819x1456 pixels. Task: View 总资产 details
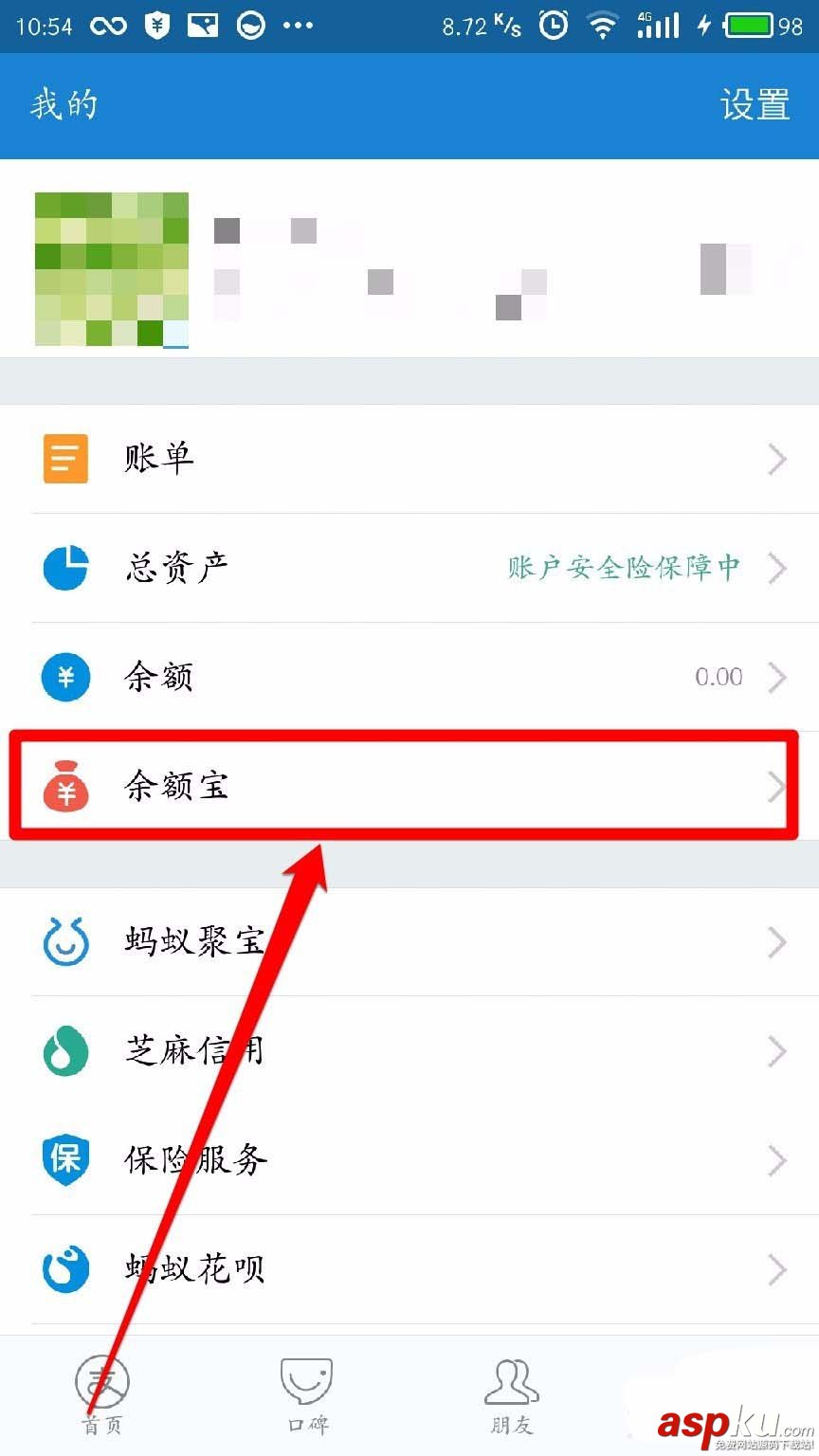[x=409, y=568]
